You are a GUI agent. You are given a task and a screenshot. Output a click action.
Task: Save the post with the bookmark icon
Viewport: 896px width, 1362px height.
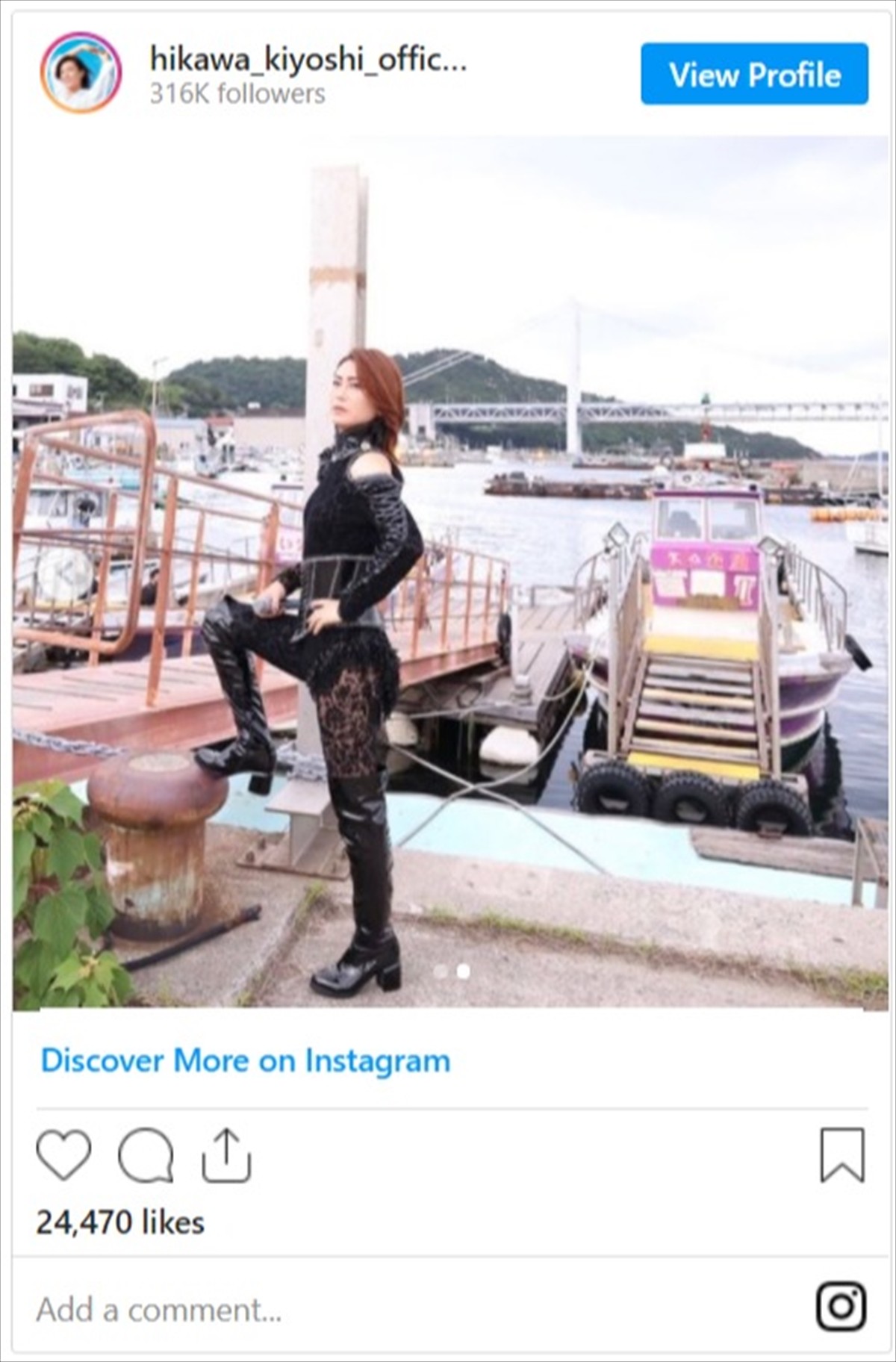(x=842, y=1154)
